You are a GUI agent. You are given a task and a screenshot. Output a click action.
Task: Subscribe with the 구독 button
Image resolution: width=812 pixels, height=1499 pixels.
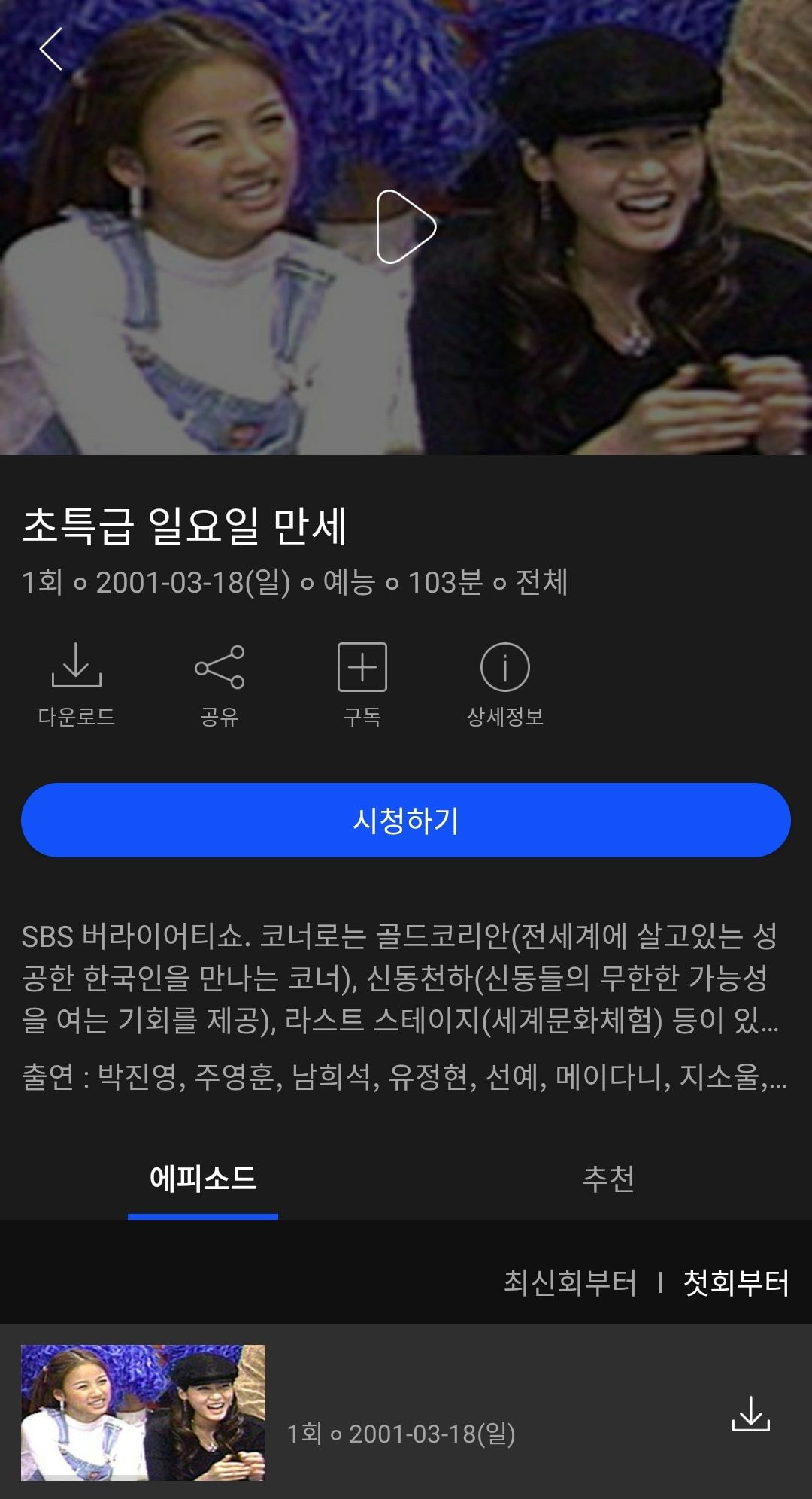[362, 684]
